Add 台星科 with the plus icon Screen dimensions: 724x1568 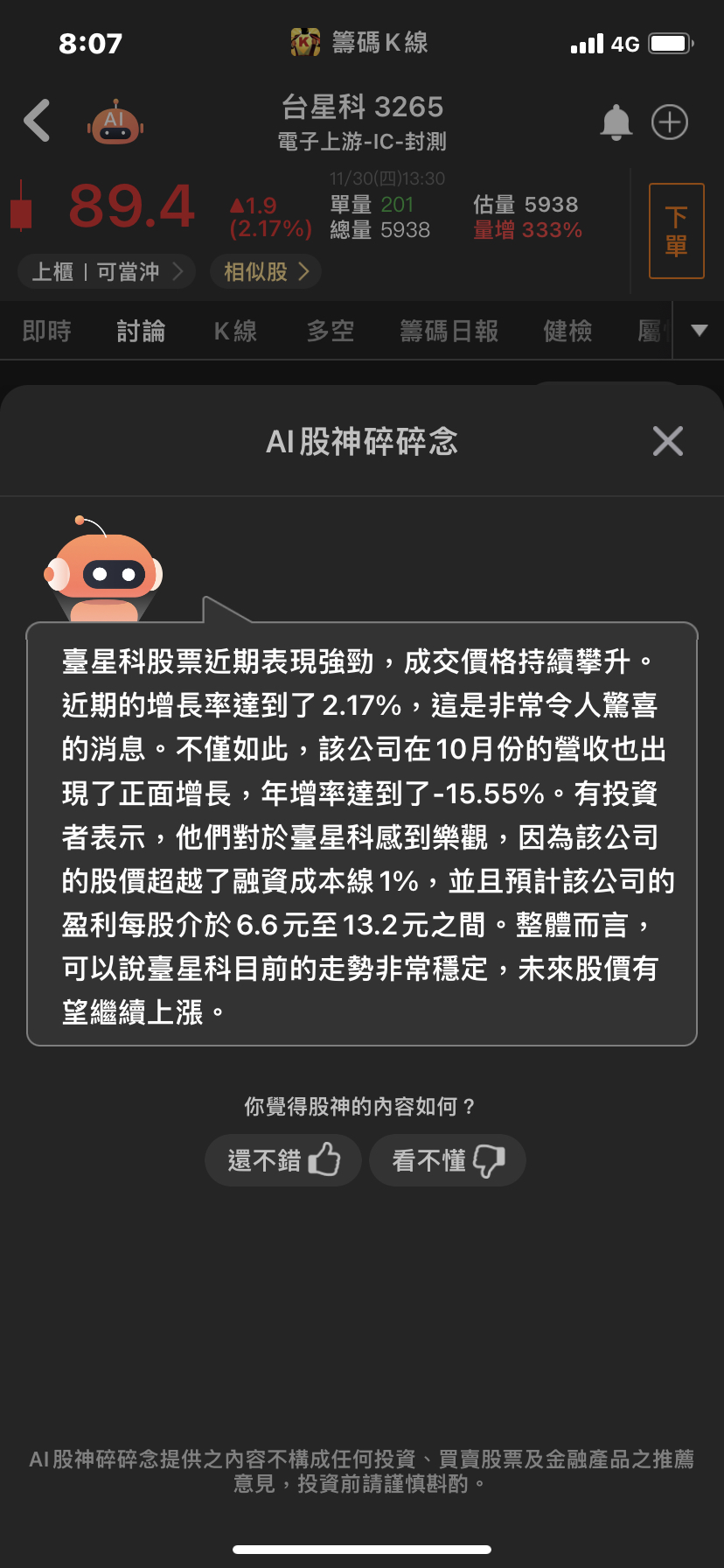point(670,122)
